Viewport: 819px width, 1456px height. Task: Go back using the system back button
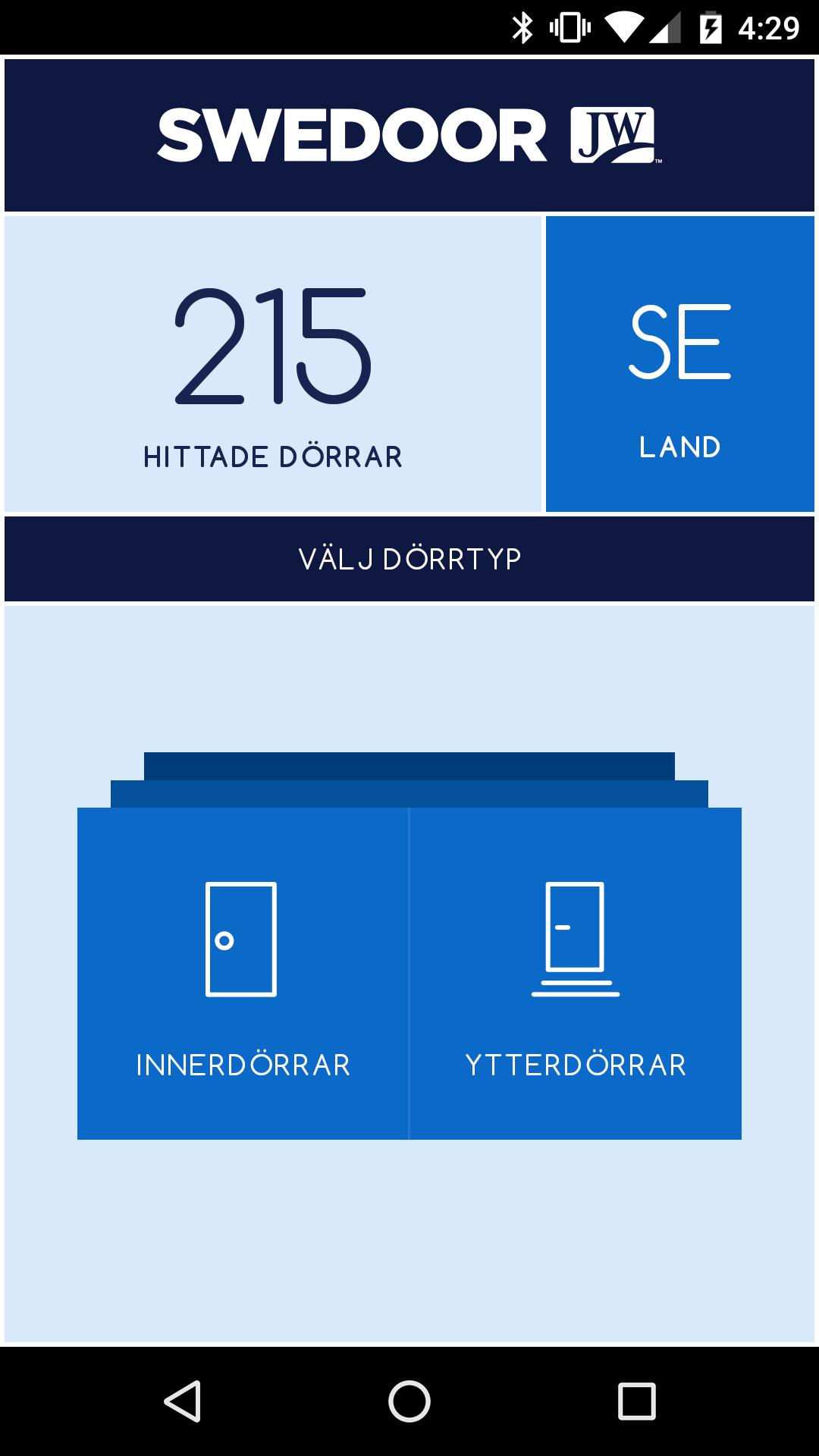point(182,1401)
